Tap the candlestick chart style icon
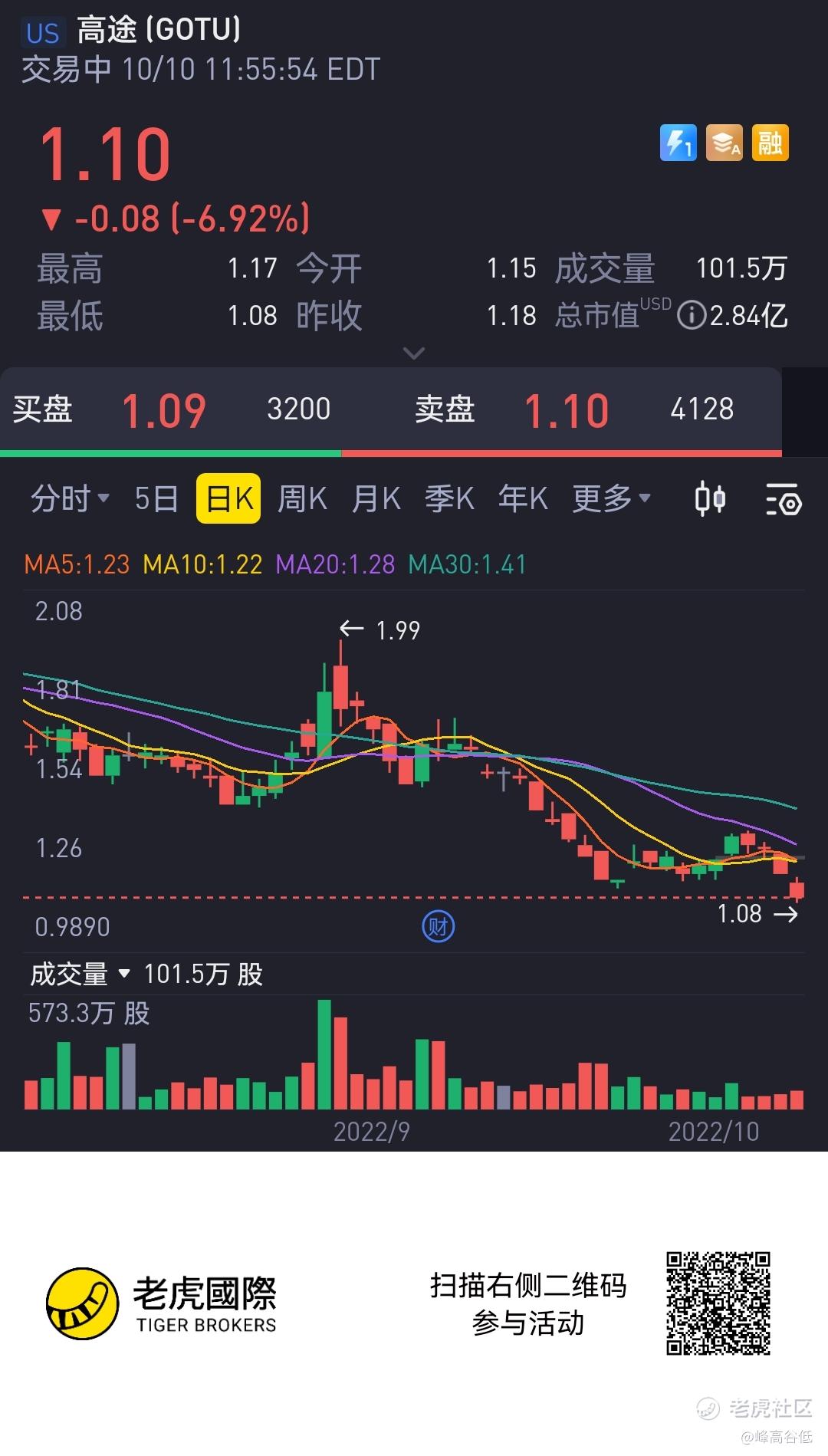The width and height of the screenshot is (828, 1456). [x=710, y=499]
